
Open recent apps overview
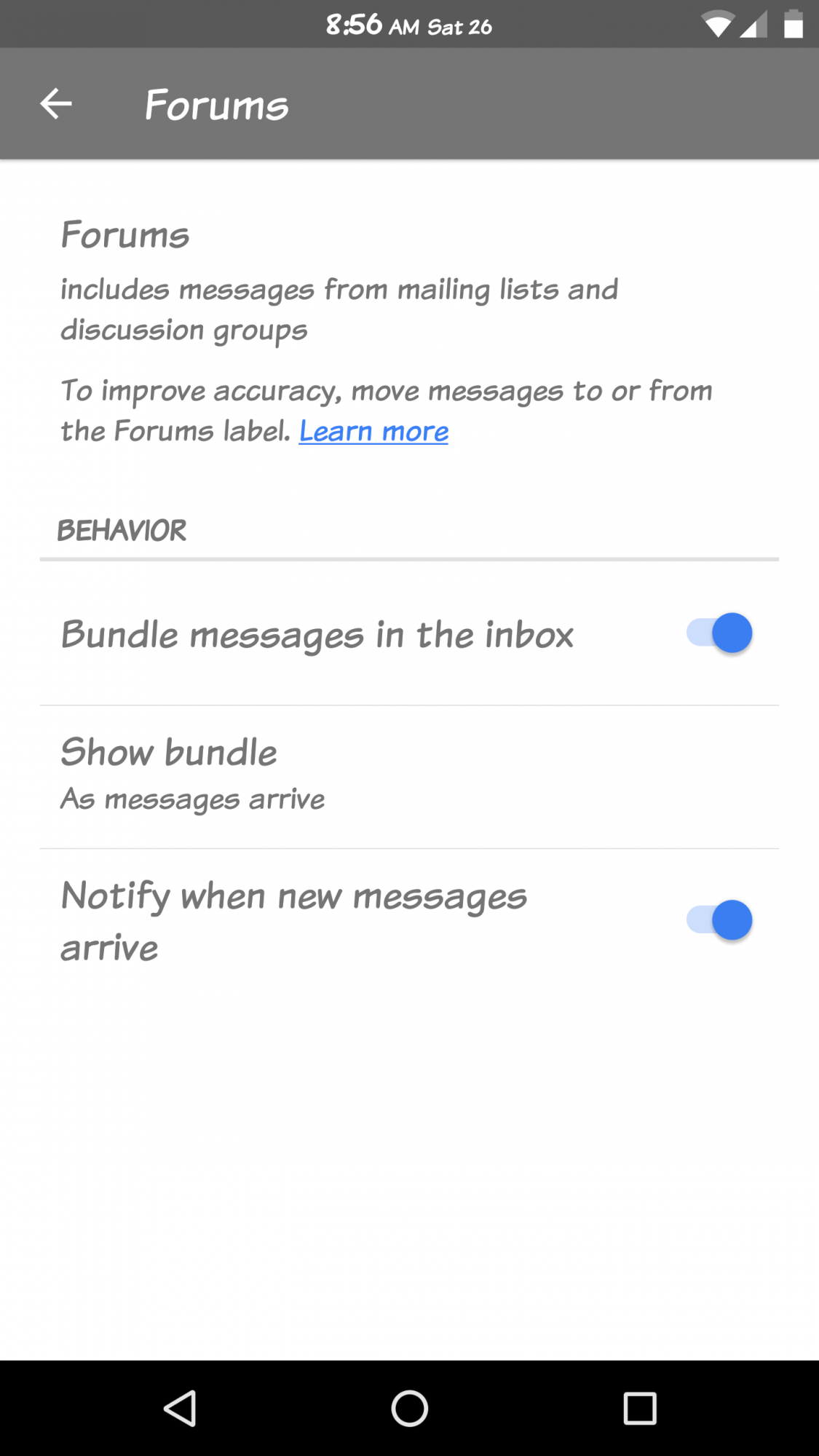pos(640,1408)
